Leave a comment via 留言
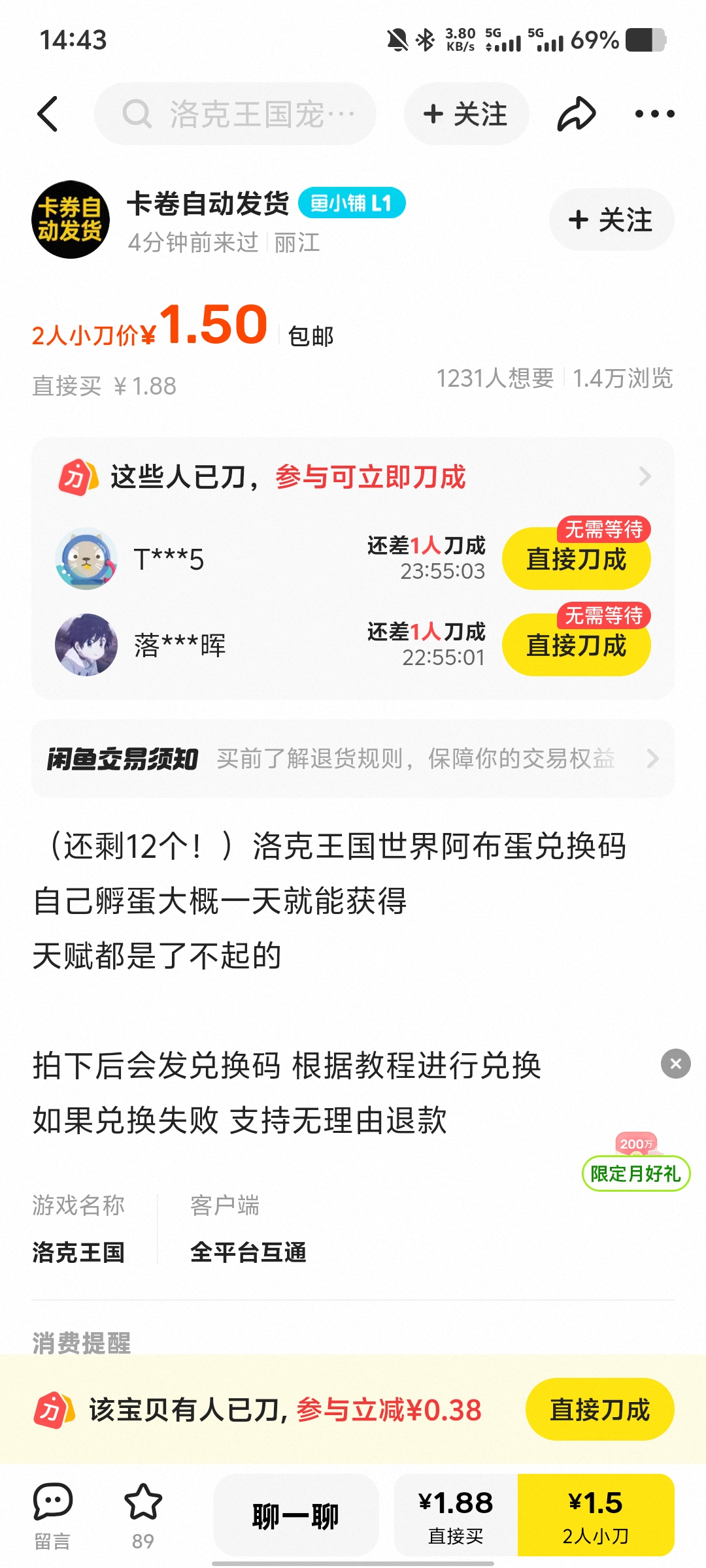 pos(52,1516)
